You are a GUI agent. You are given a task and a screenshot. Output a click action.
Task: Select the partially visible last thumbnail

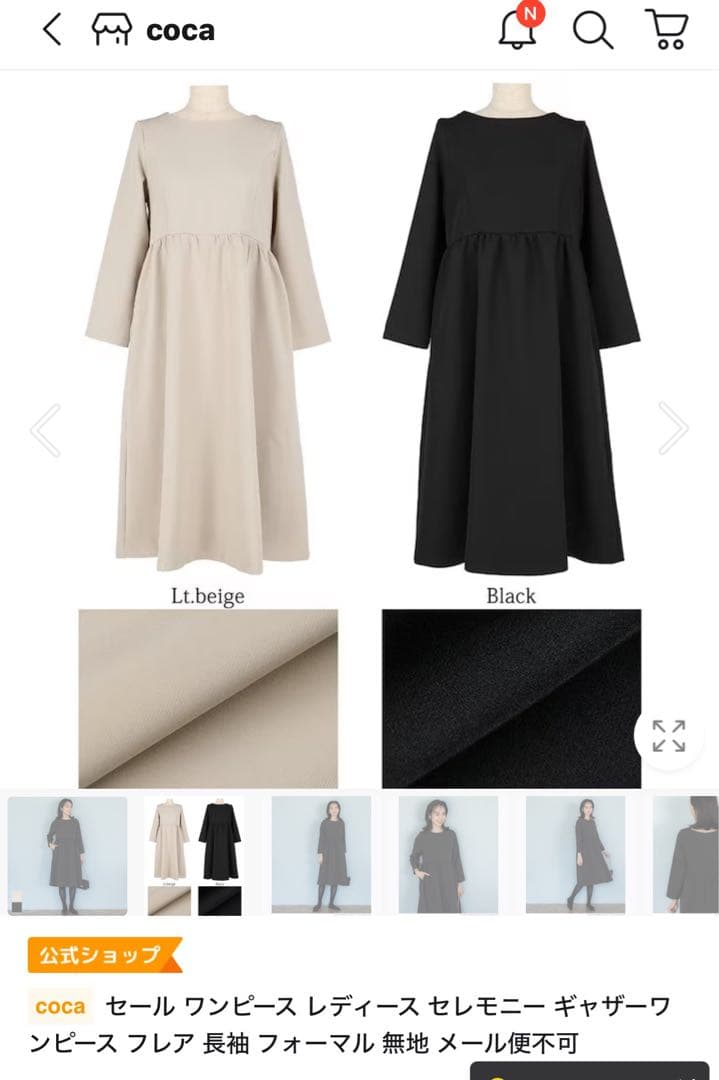[x=686, y=855]
